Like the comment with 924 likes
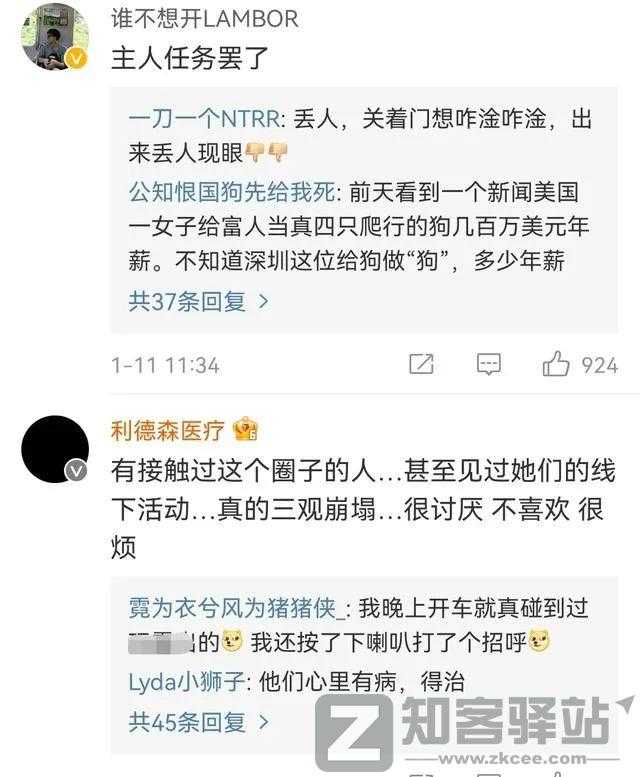640x777 pixels. pos(557,365)
